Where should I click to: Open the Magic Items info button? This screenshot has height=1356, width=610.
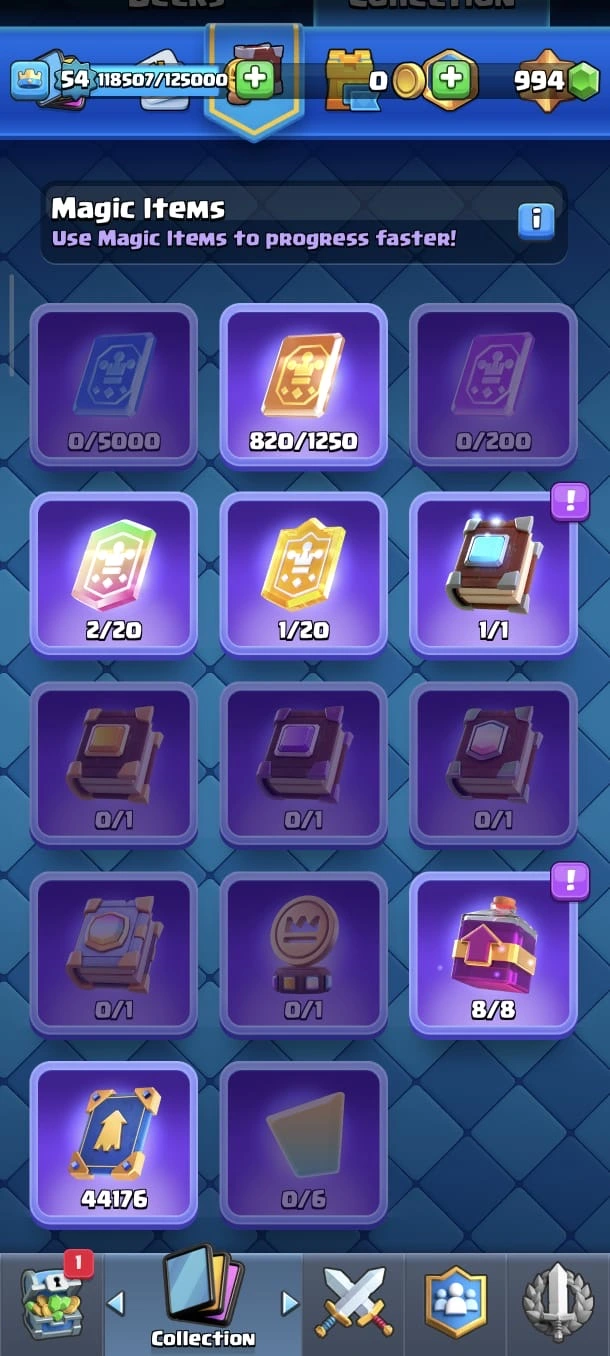(x=535, y=219)
